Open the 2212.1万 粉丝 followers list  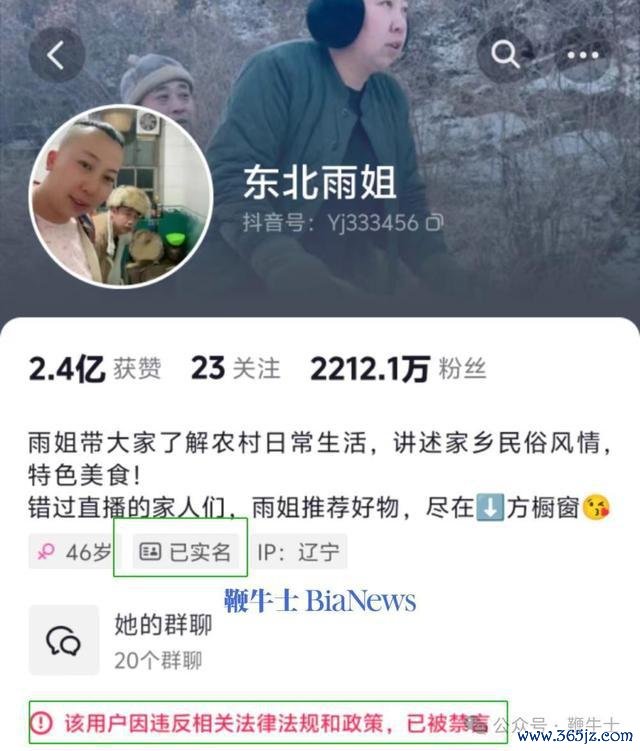tap(398, 369)
